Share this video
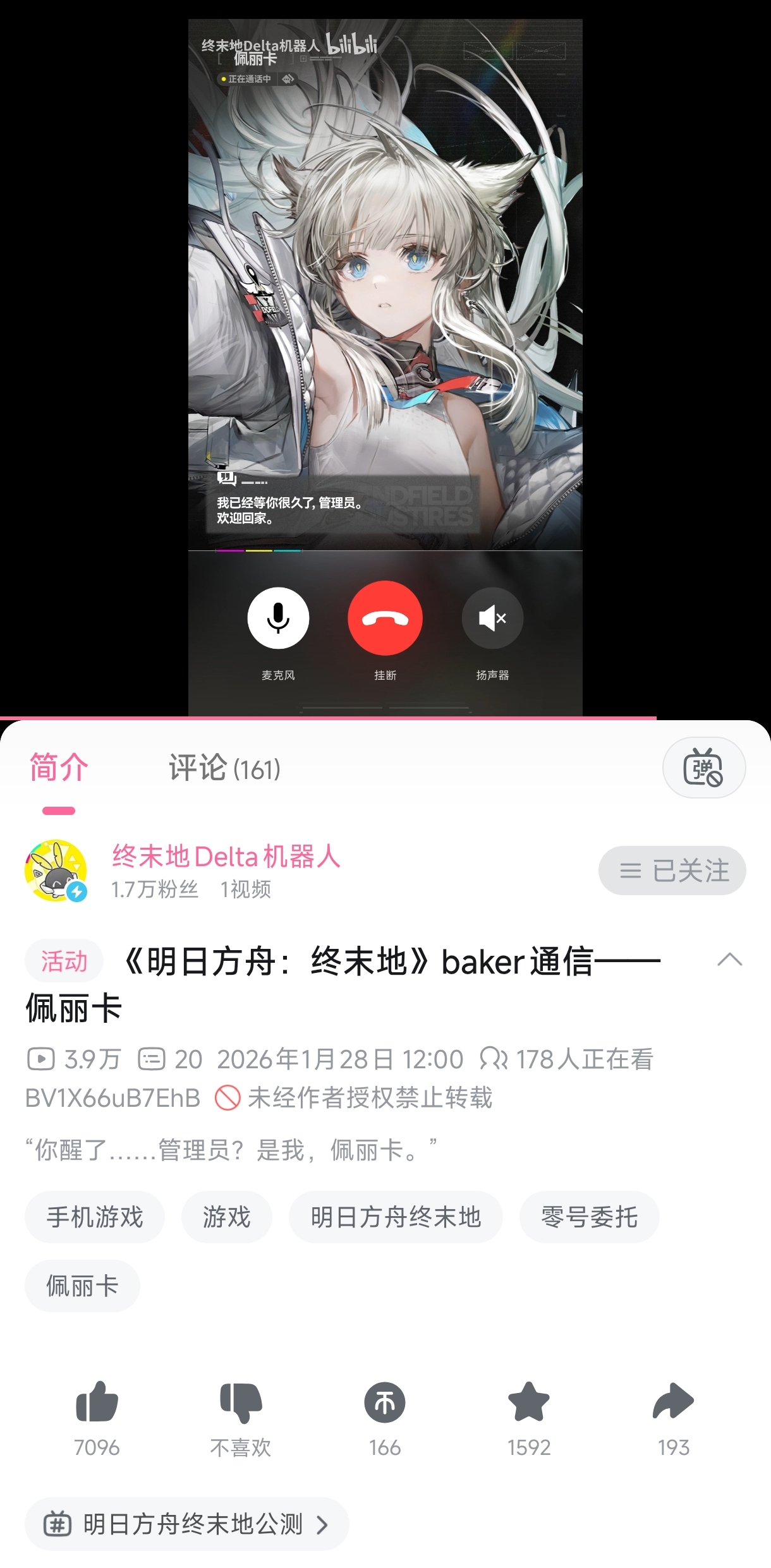Screen dimensions: 771x1568 coord(673,1402)
